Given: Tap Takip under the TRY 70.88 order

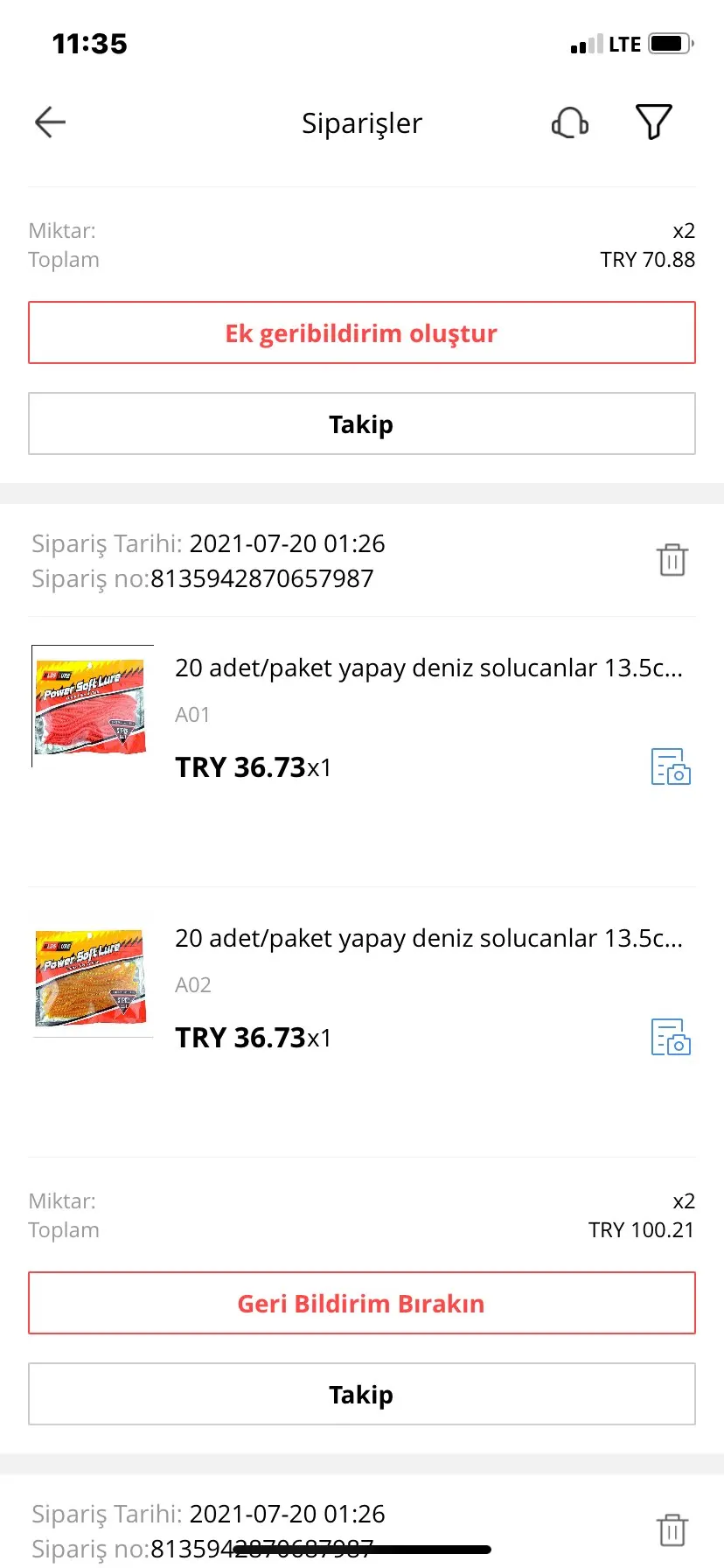Looking at the screenshot, I should 362,424.
